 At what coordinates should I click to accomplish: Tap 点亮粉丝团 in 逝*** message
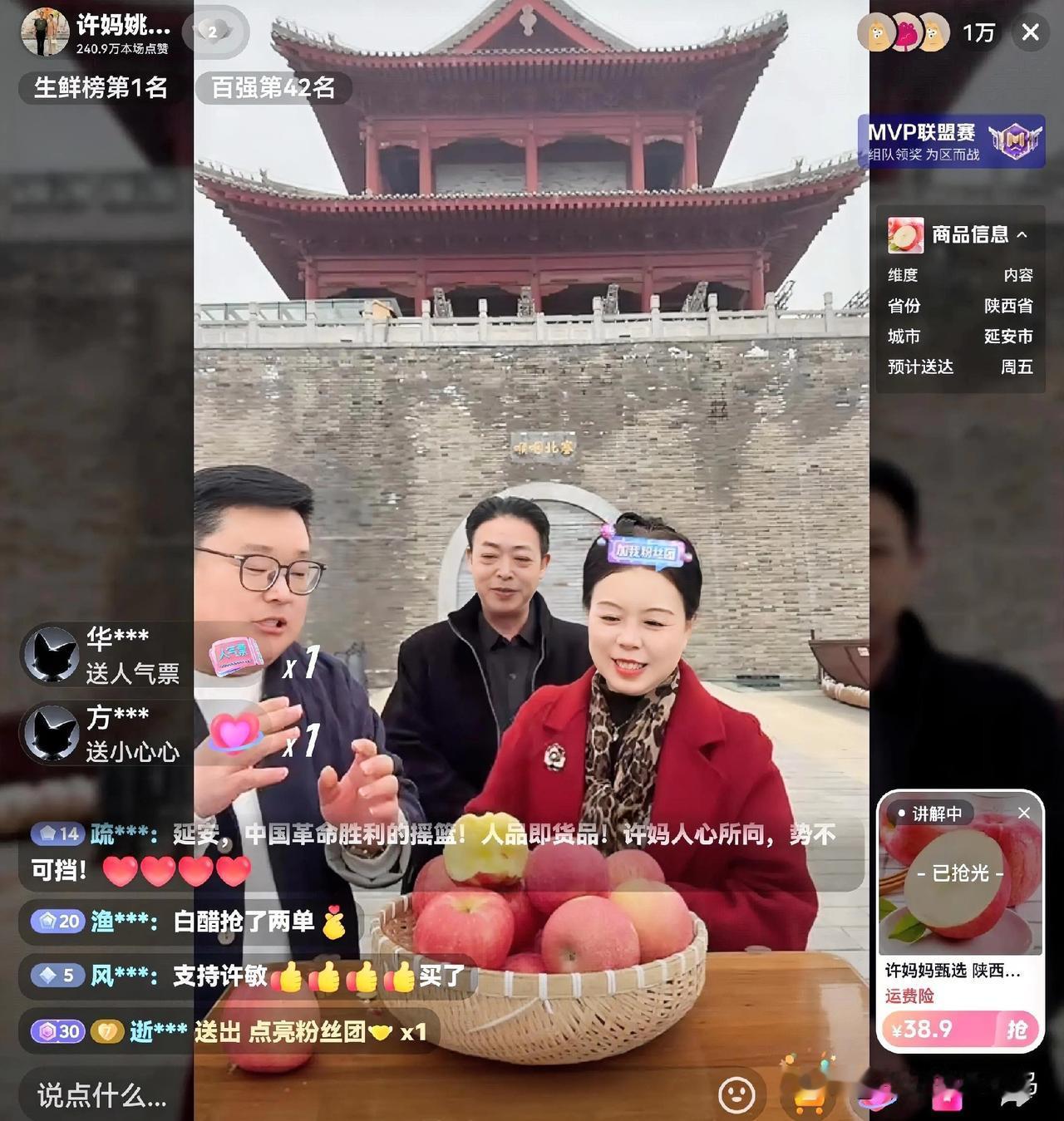312,1030
